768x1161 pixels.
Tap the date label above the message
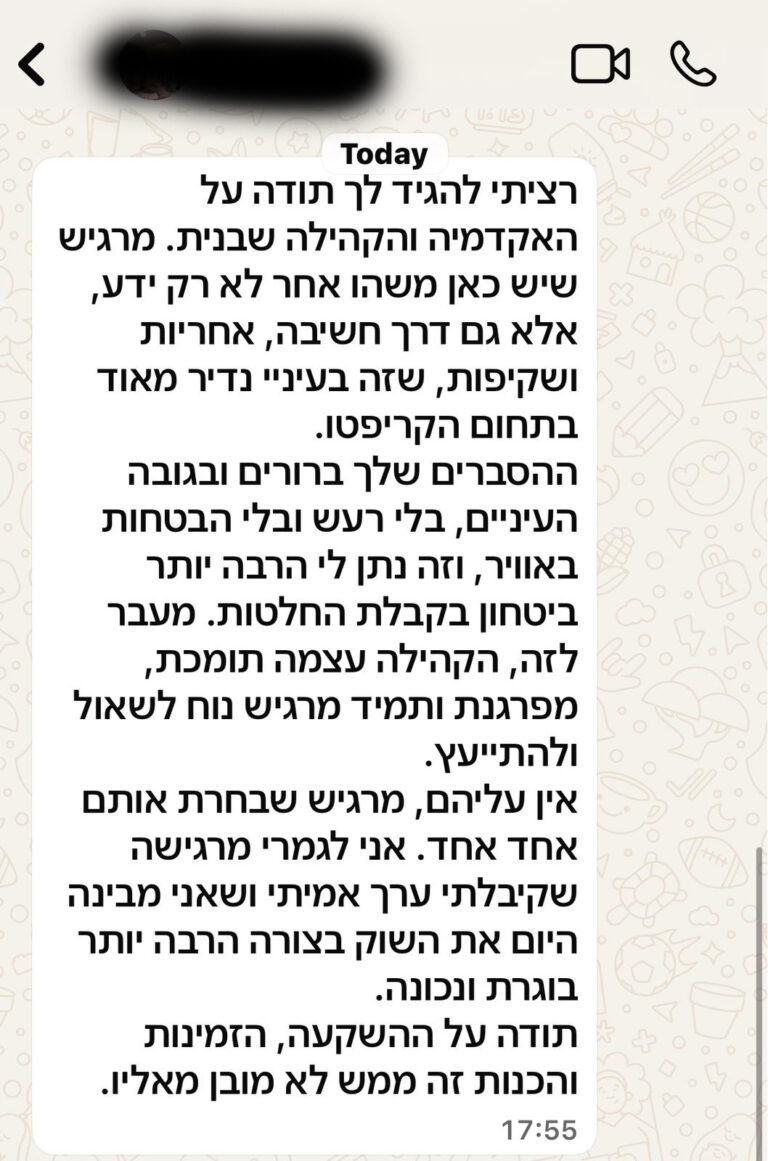[384, 154]
